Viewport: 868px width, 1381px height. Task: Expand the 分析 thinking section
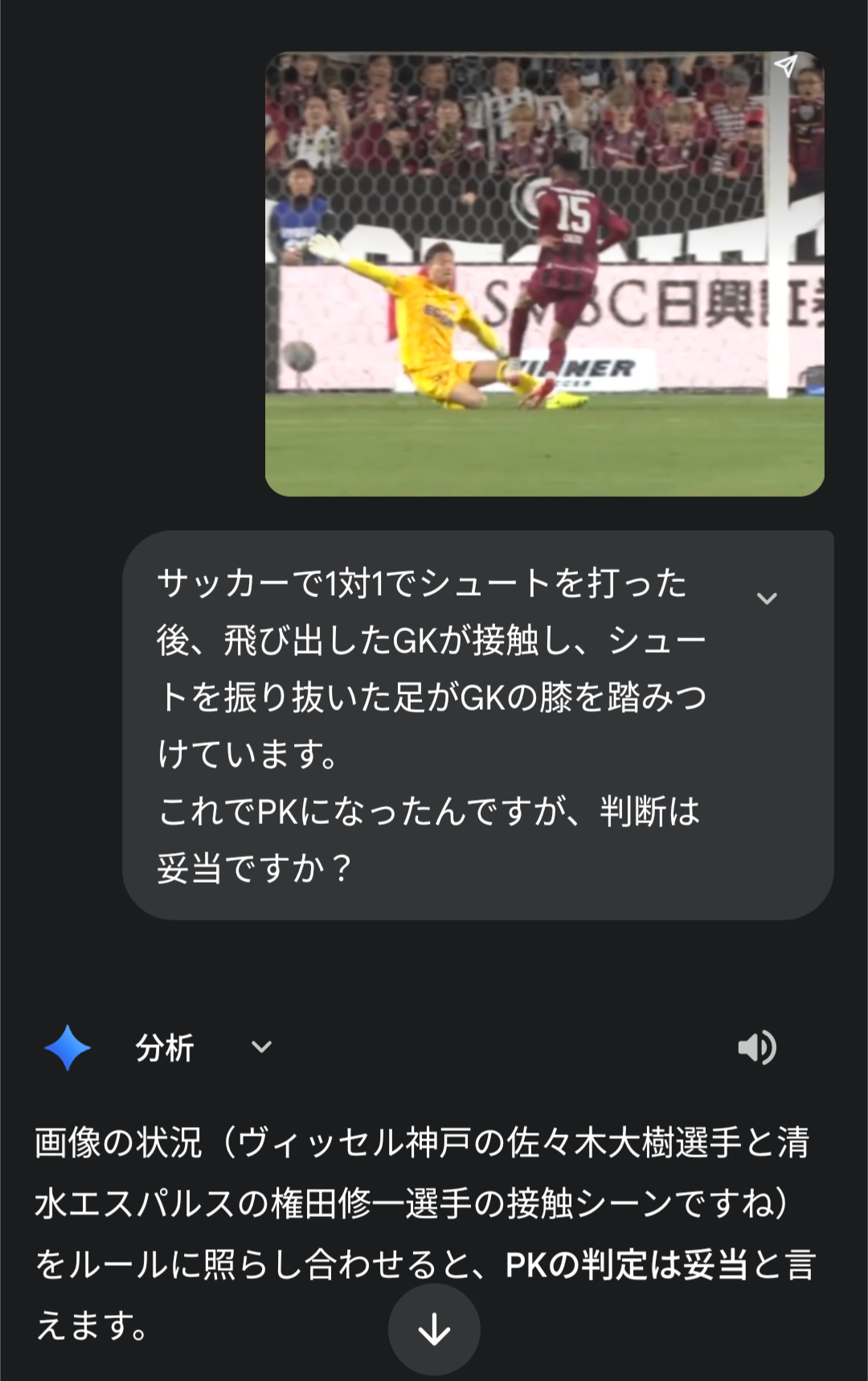point(261,1047)
